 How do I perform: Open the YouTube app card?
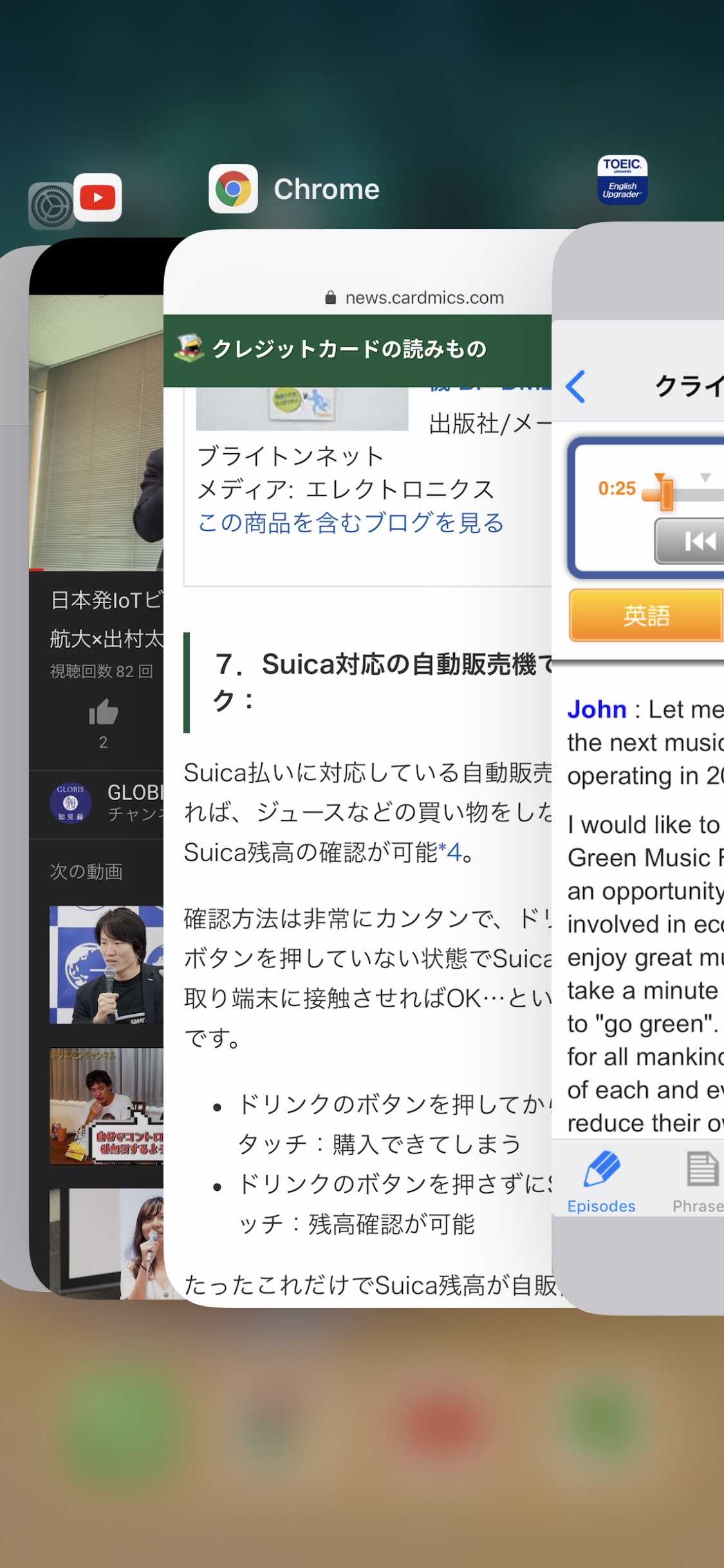(x=97, y=708)
